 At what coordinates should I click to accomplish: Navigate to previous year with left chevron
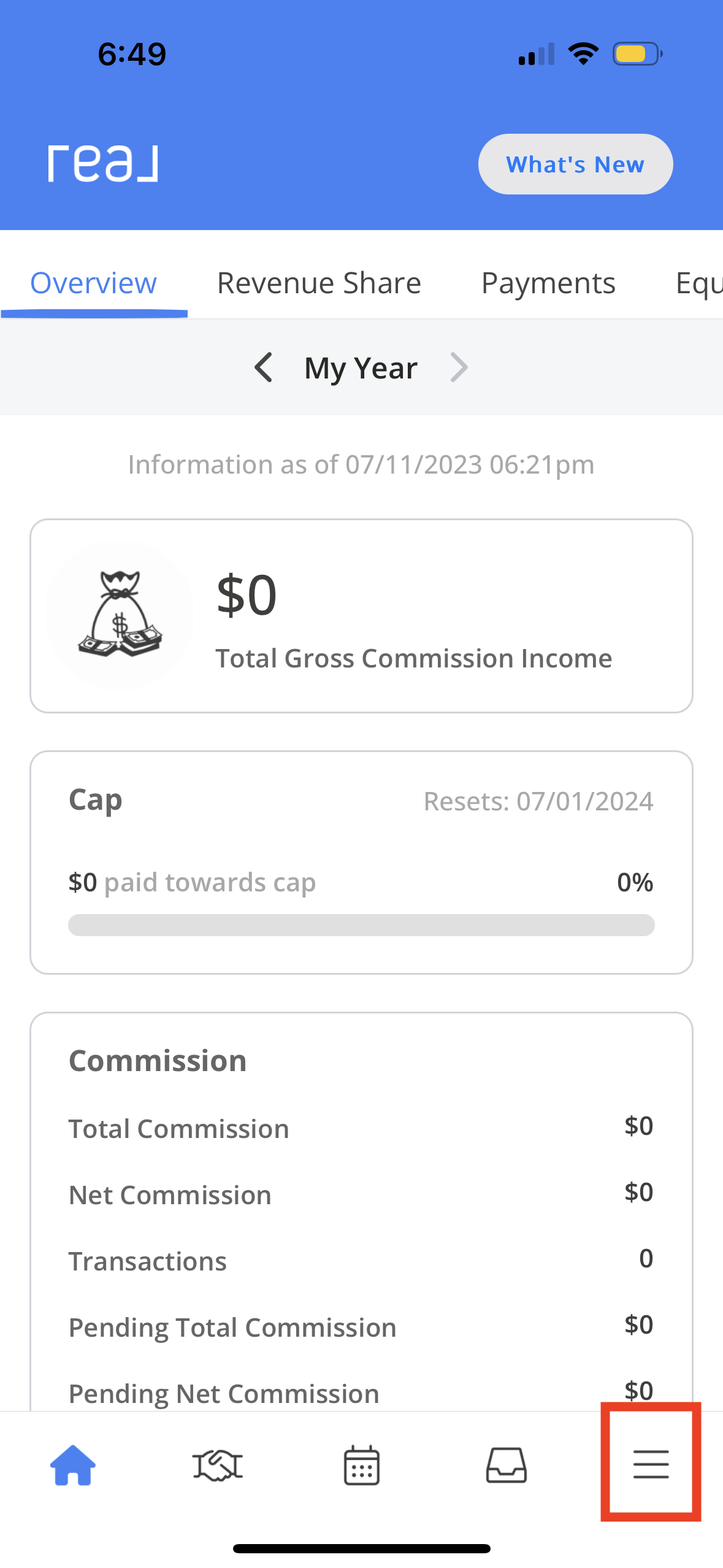point(264,367)
